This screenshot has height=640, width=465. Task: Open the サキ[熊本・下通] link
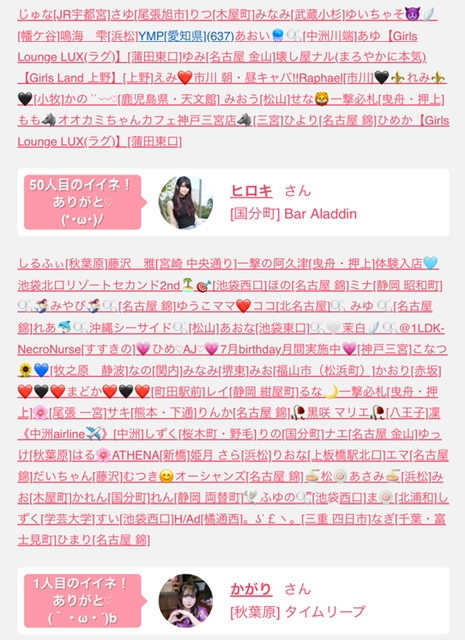point(151,412)
